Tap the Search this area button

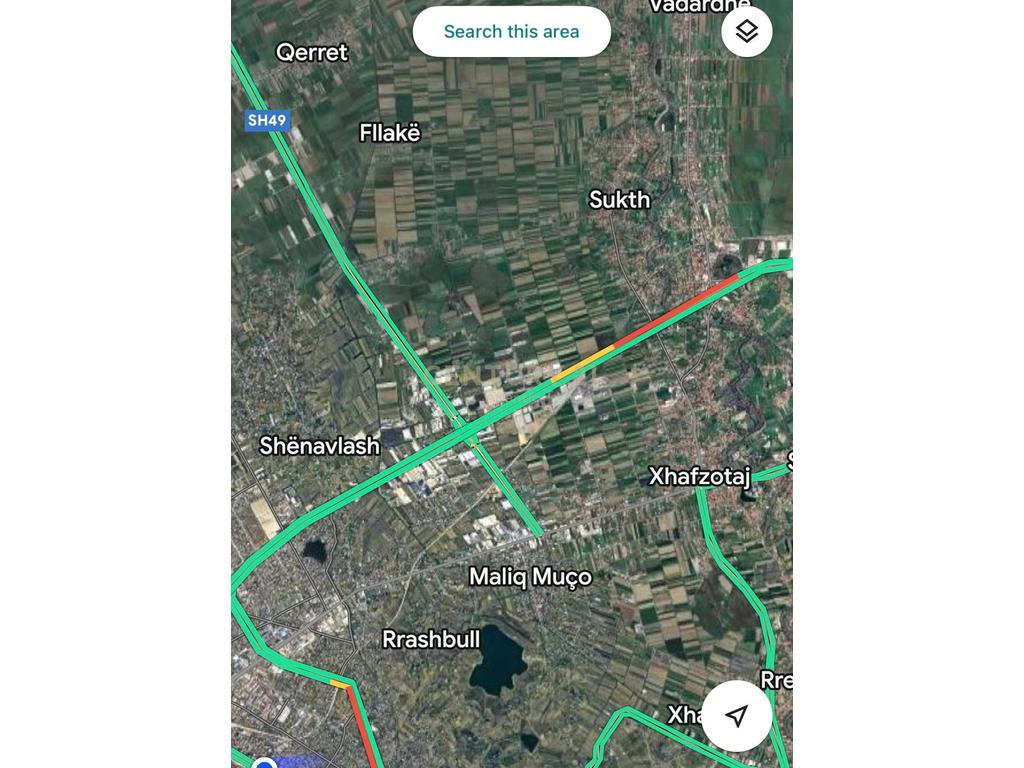click(x=511, y=32)
